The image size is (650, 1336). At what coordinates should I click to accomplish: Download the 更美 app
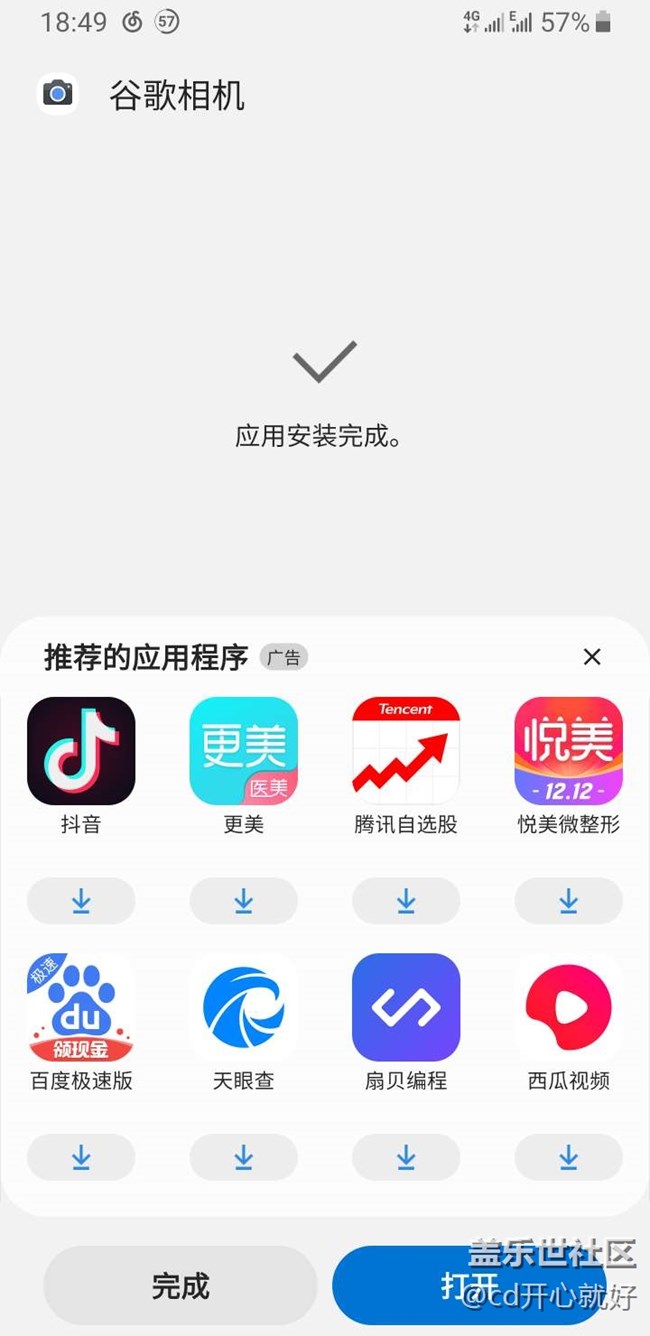point(243,901)
